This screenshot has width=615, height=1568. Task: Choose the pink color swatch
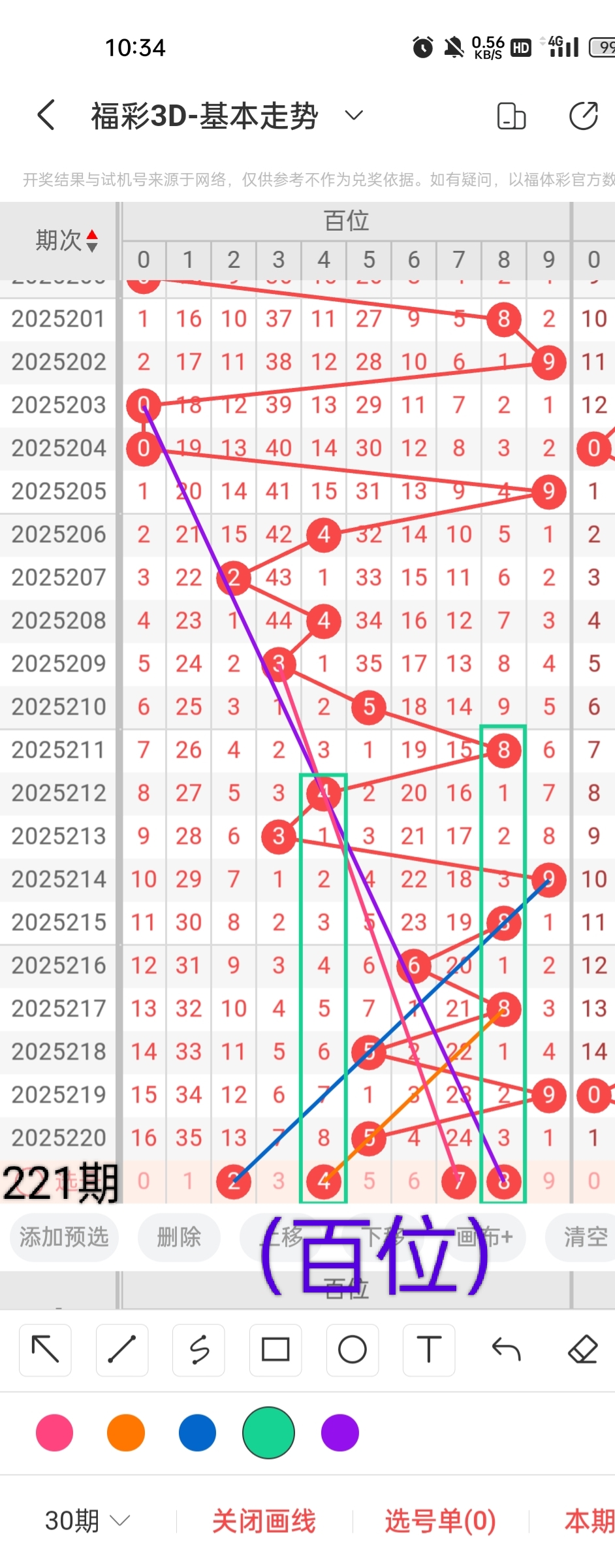tap(55, 1433)
